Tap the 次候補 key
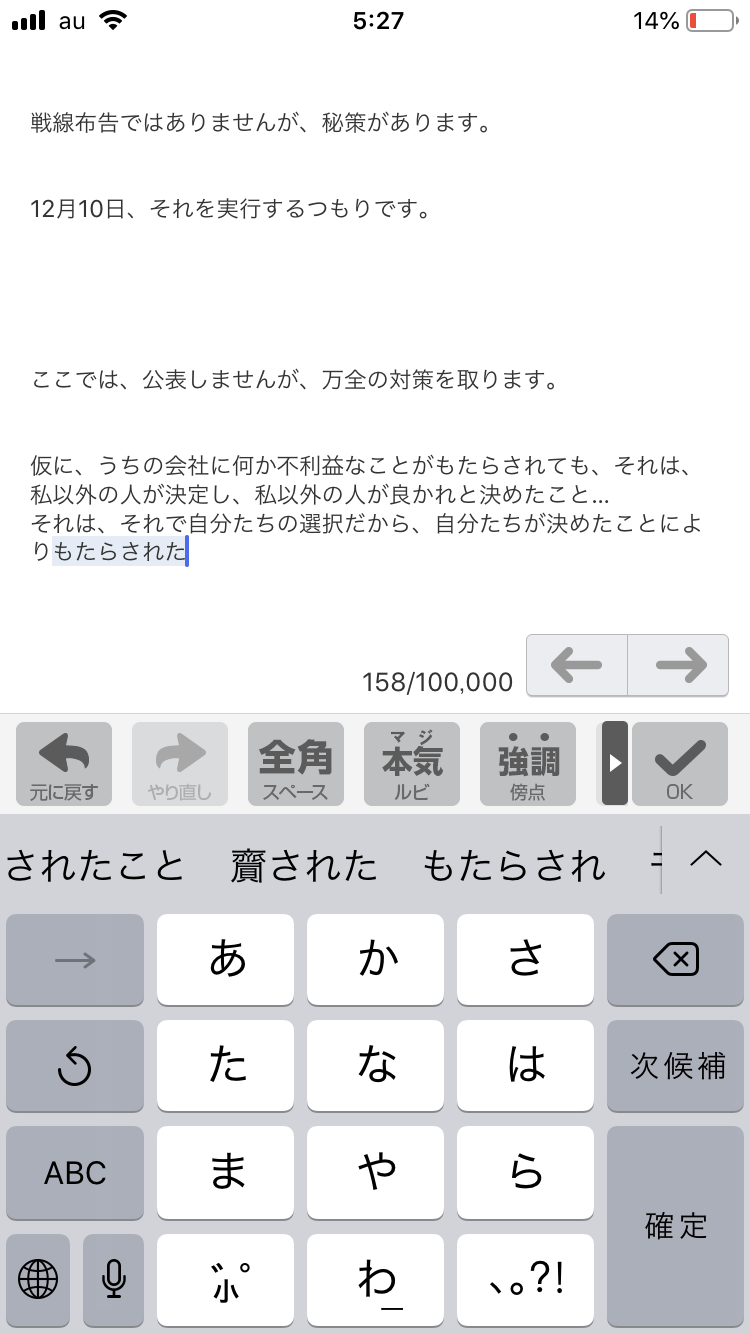 click(x=675, y=1066)
